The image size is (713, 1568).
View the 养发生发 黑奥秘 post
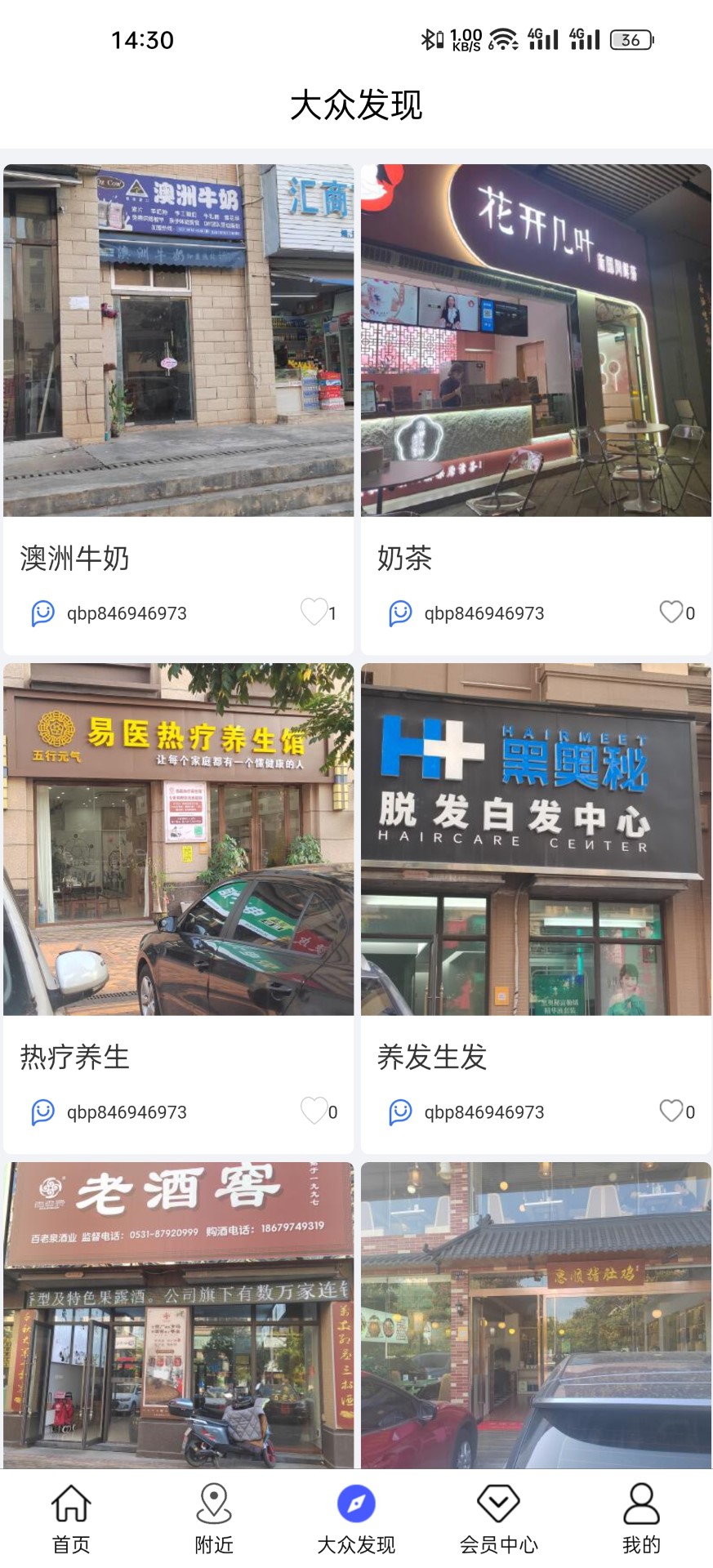(x=536, y=840)
